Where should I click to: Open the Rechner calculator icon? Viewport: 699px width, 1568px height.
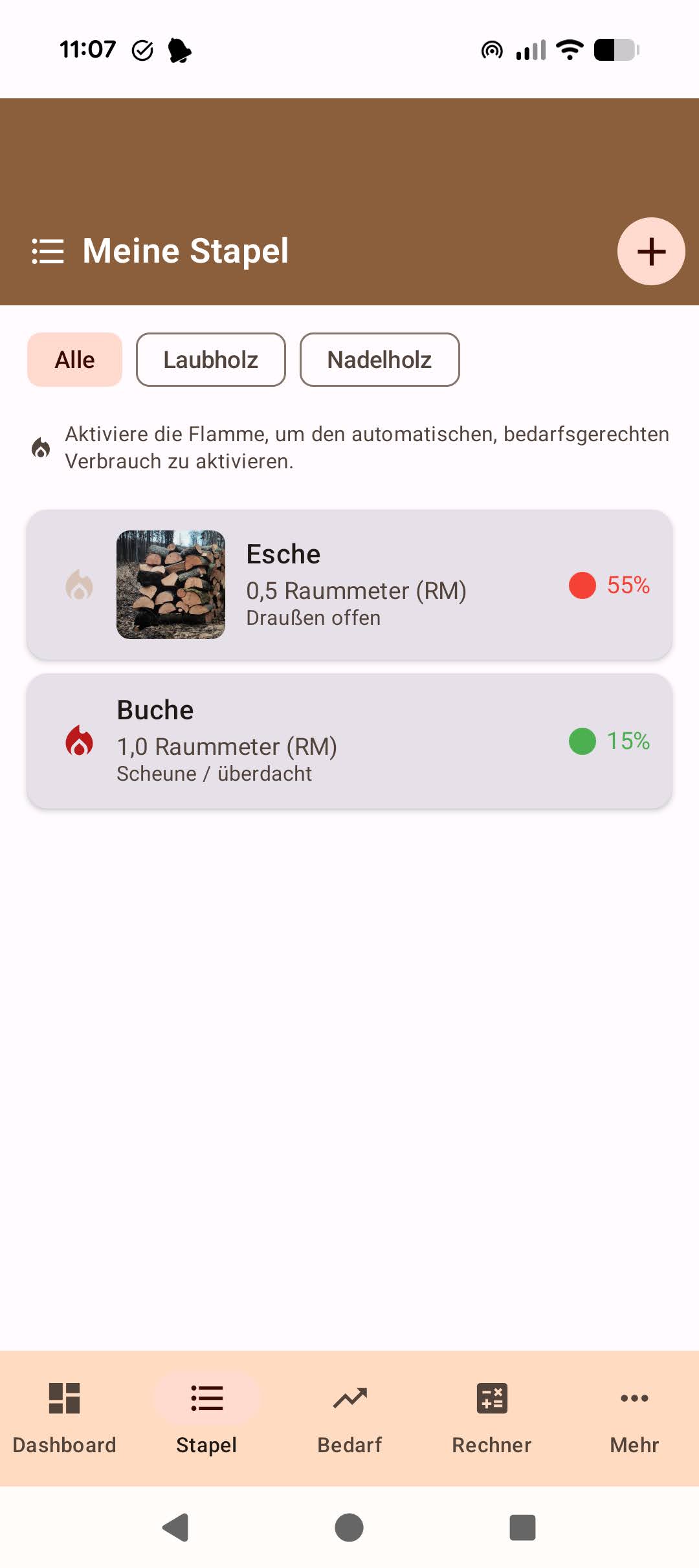click(491, 1398)
